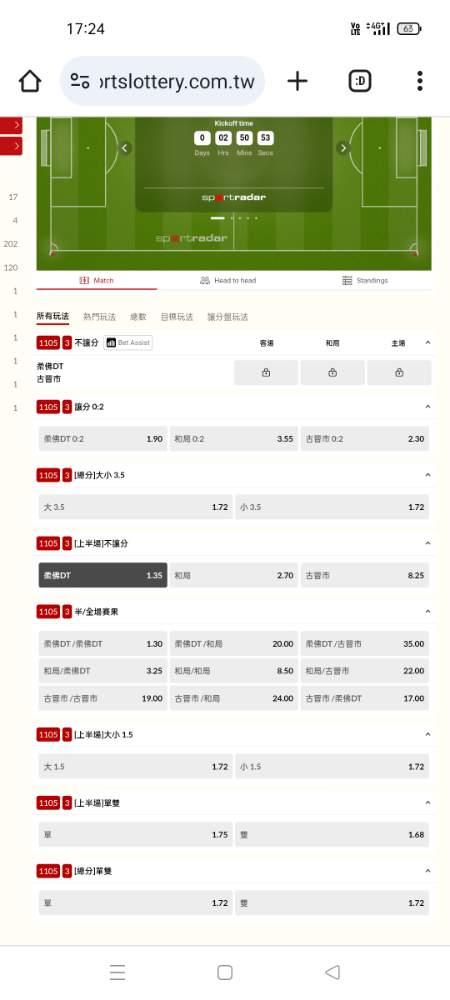Open the browser tab switcher

coord(359,81)
